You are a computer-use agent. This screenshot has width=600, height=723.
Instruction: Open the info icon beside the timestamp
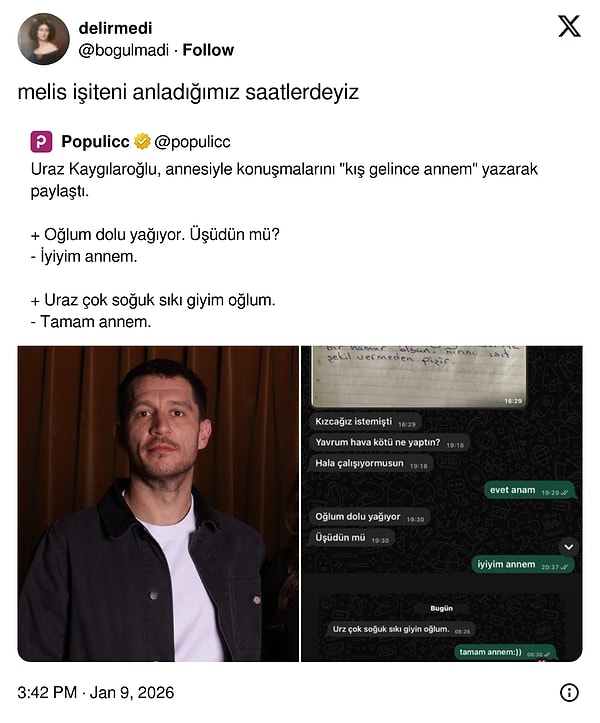(569, 692)
